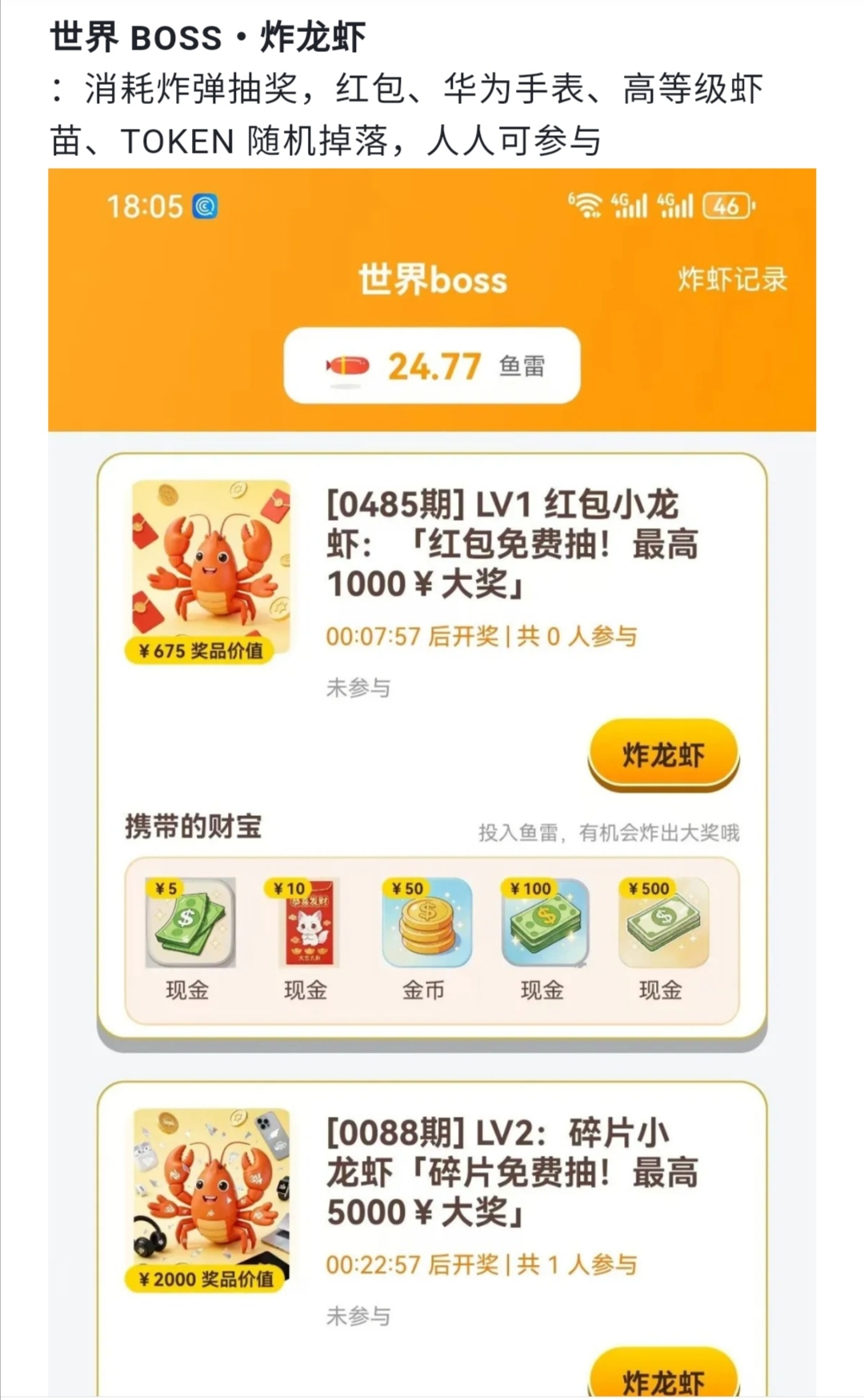Select the ¥5 cash treasure icon
The image size is (864, 1400).
pyautogui.click(x=190, y=924)
